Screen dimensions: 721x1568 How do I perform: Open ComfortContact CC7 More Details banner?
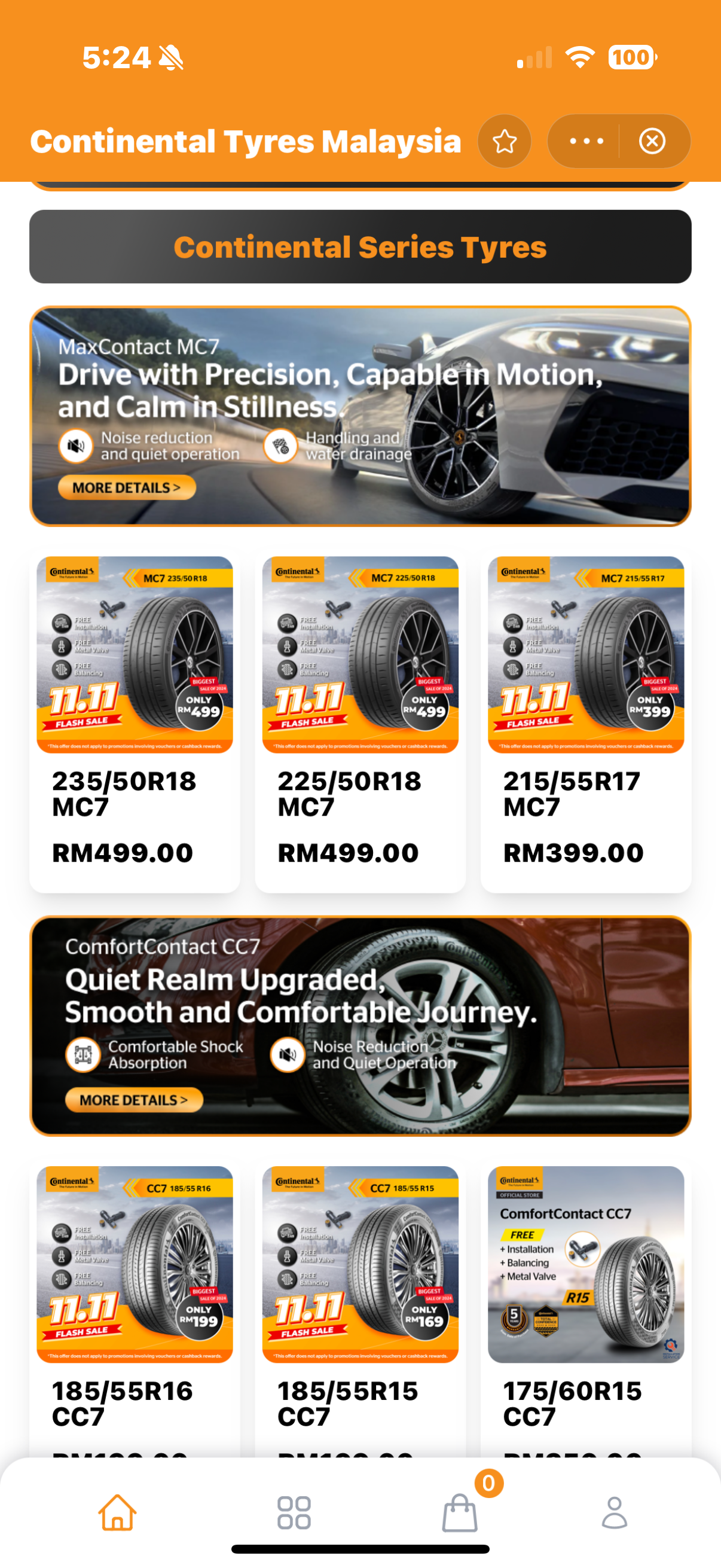(134, 1099)
